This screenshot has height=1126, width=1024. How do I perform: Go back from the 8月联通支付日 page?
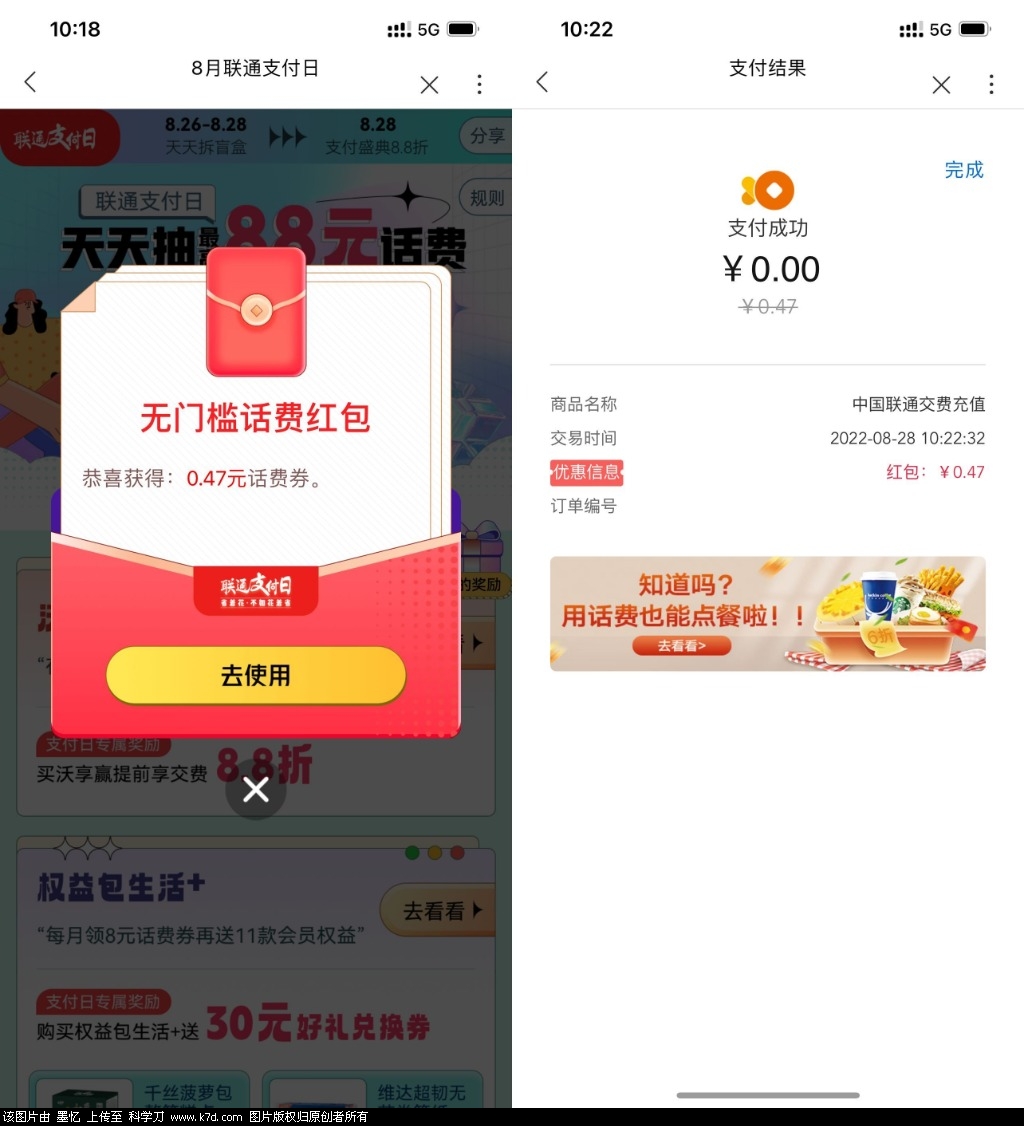coord(30,83)
